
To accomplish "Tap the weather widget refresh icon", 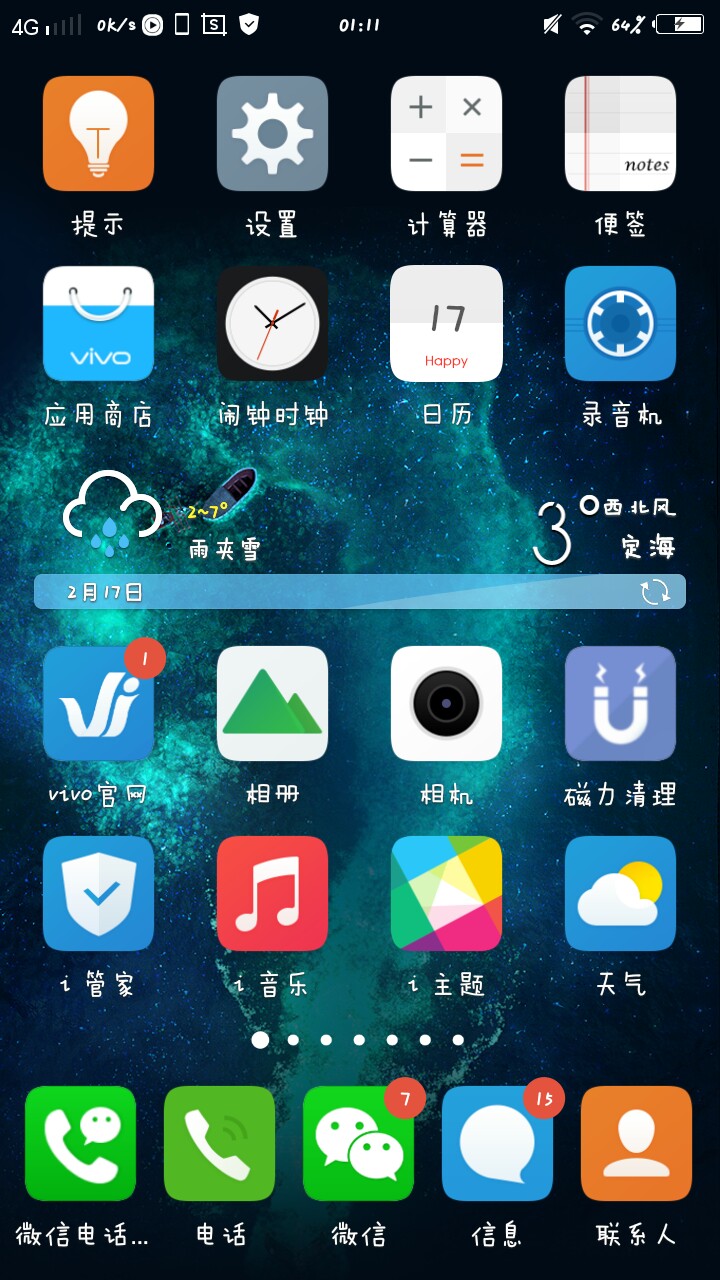I will point(657,592).
